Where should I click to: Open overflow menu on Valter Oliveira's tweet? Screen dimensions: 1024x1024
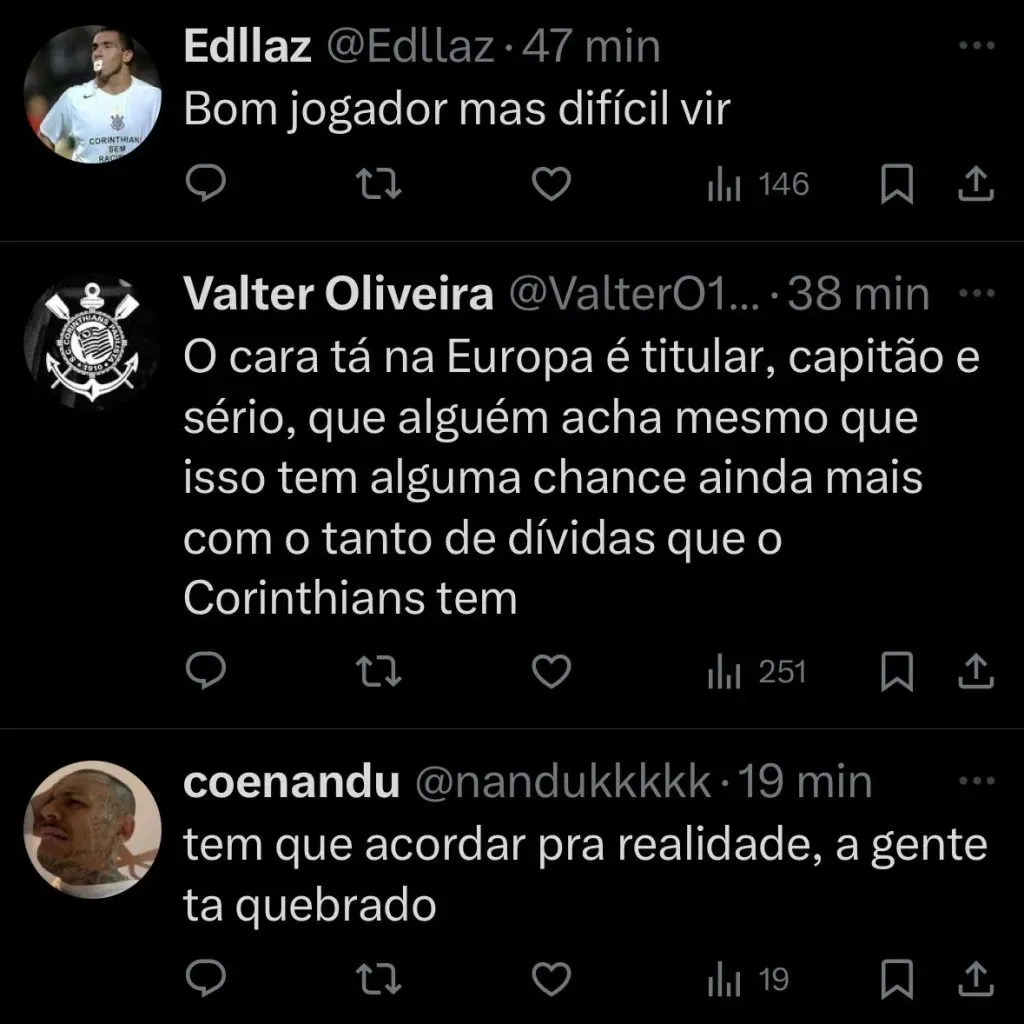[976, 293]
